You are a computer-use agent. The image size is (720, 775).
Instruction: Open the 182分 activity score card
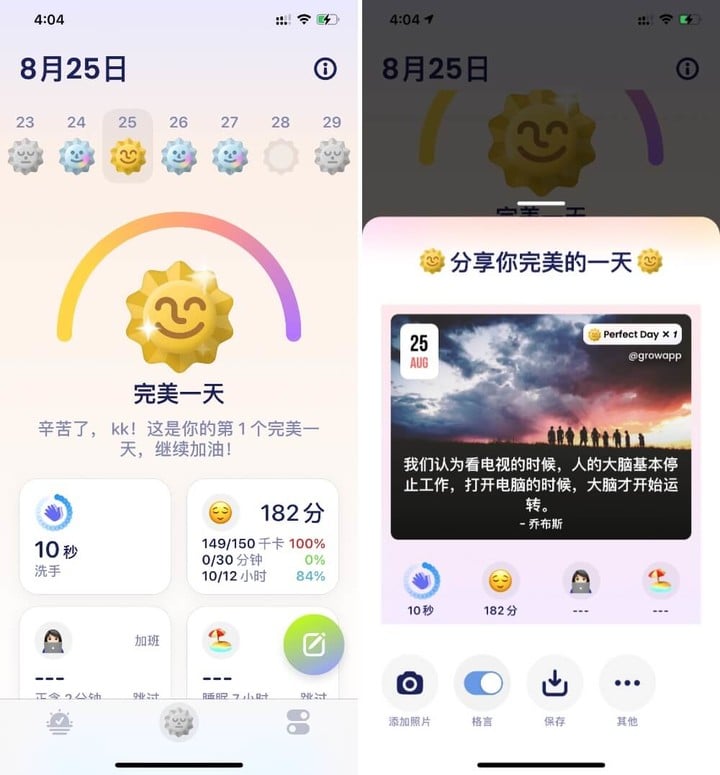pyautogui.click(x=263, y=536)
